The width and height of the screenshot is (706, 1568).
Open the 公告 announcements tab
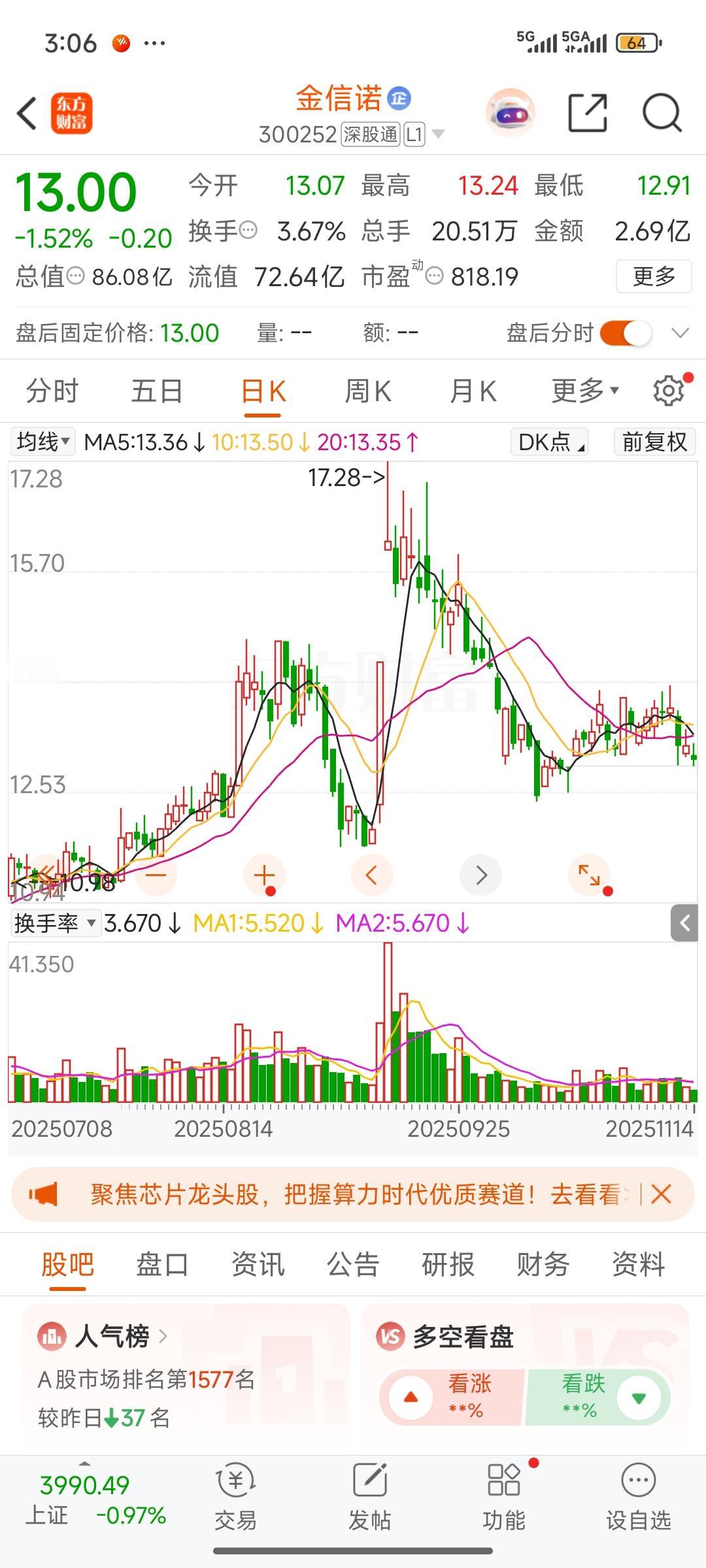(x=352, y=1264)
